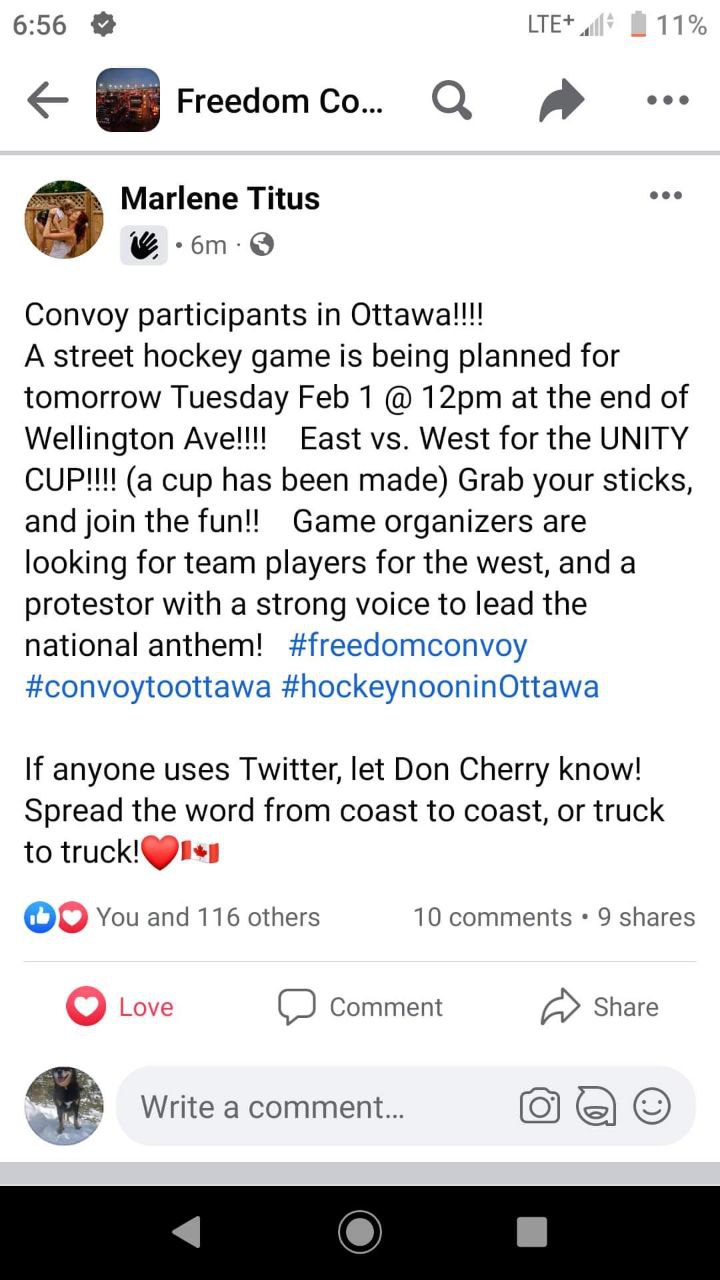Toggle the Love reaction on the post

(x=120, y=1006)
